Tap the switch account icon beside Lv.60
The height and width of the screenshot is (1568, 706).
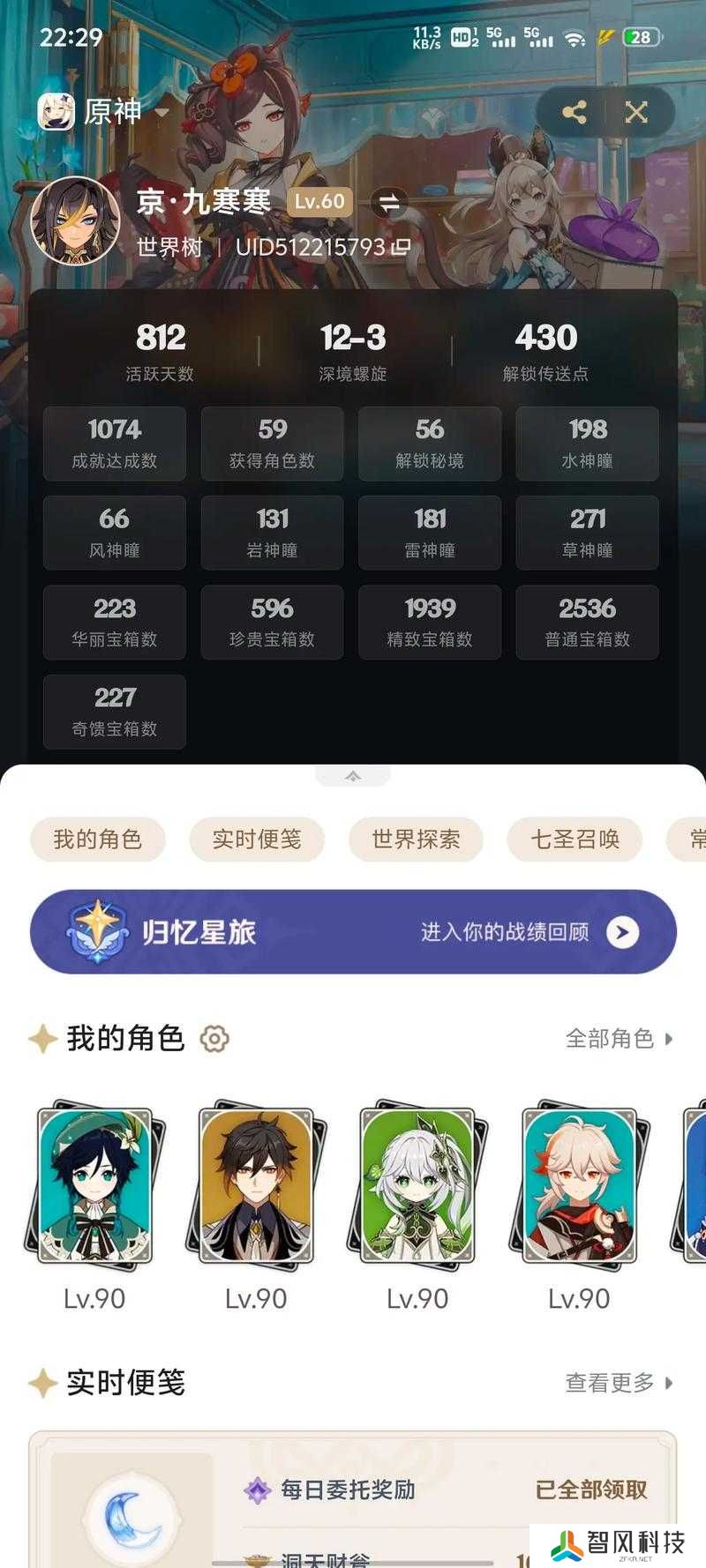[389, 202]
